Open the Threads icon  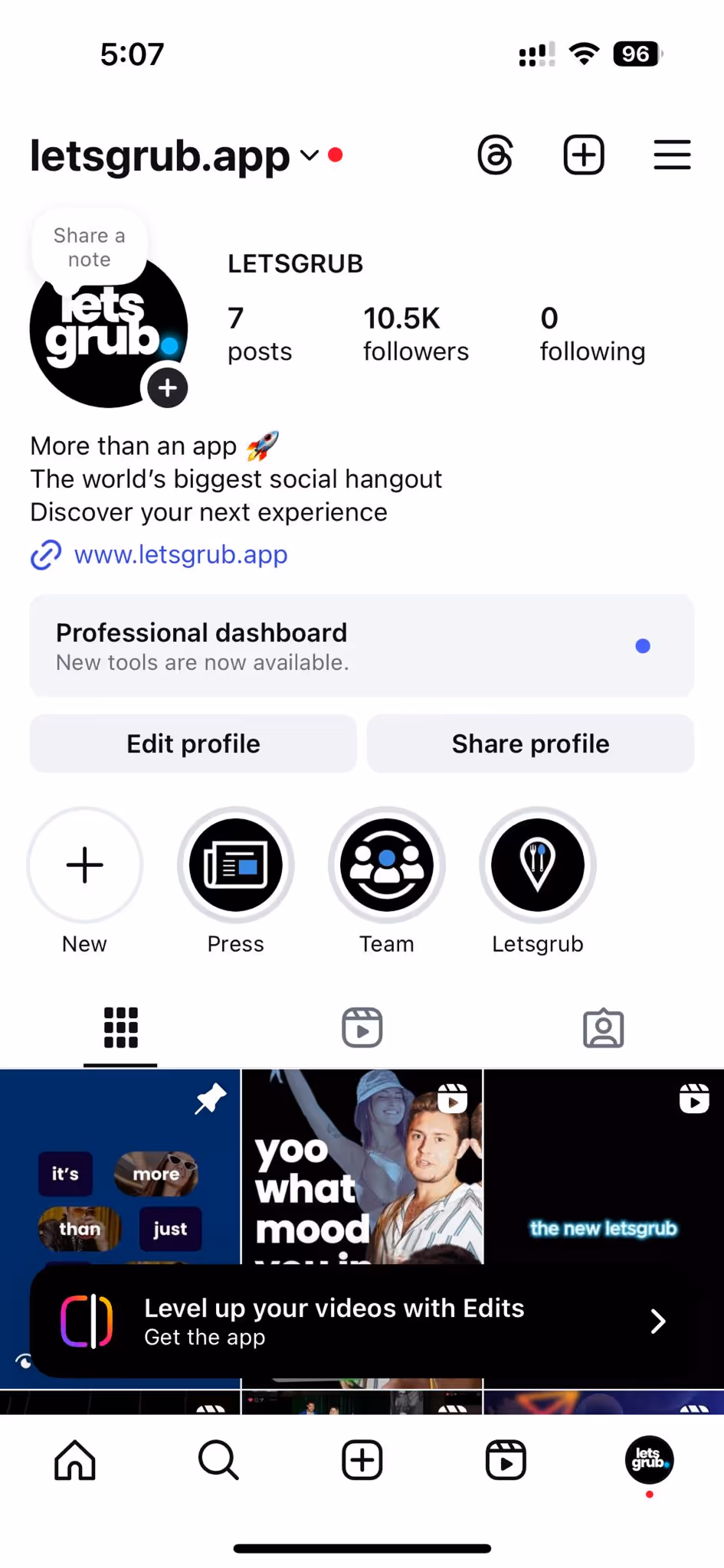click(495, 155)
